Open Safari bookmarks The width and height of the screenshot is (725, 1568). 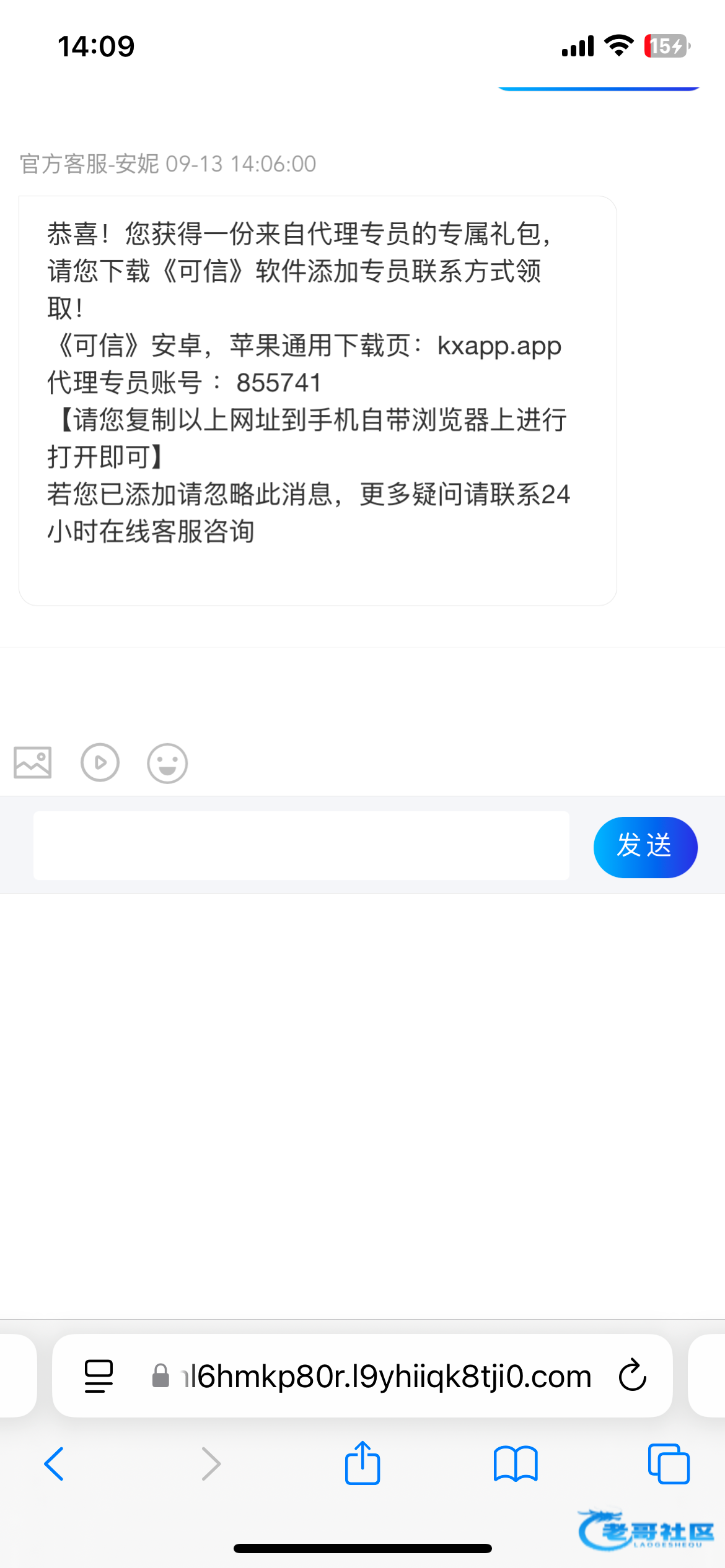pyautogui.click(x=516, y=1464)
